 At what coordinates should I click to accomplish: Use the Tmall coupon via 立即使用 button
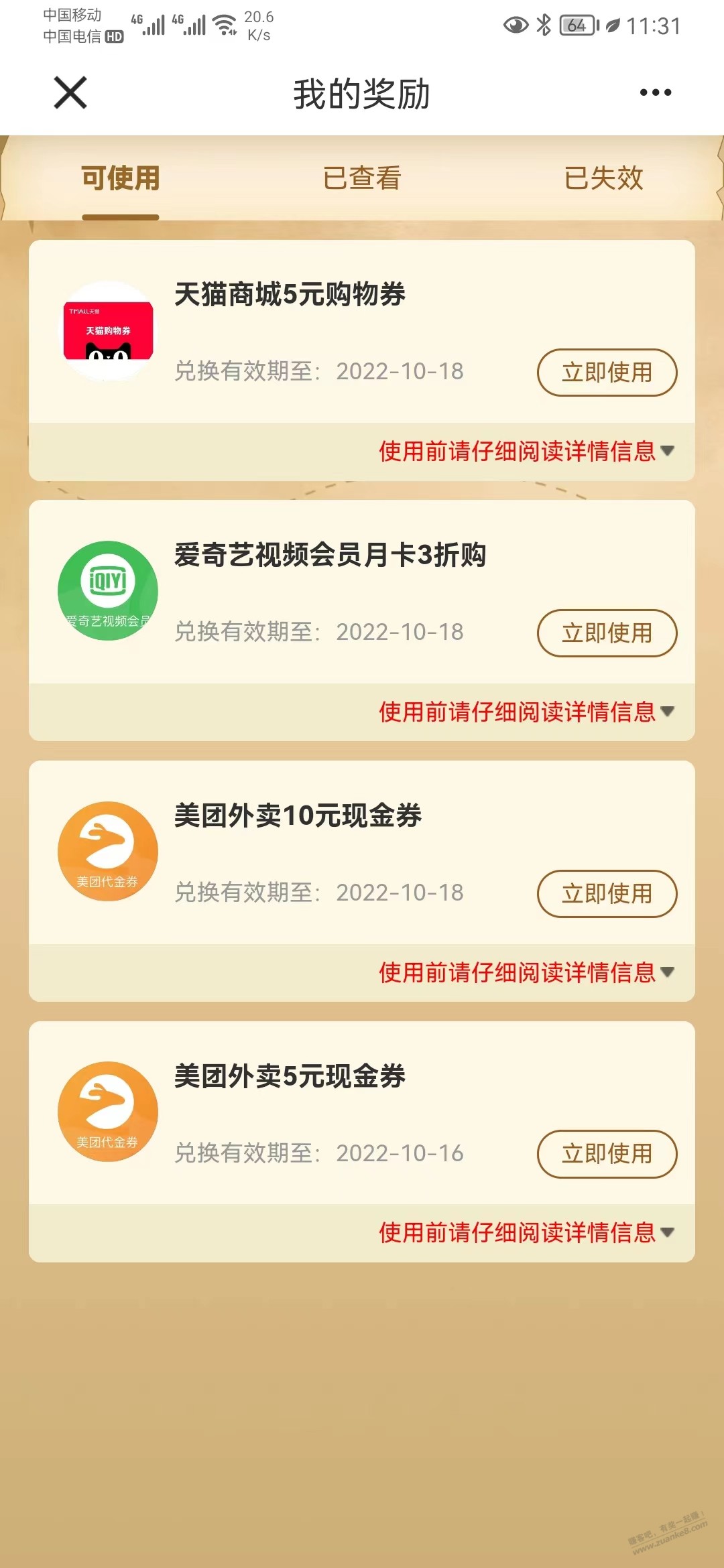pos(606,373)
